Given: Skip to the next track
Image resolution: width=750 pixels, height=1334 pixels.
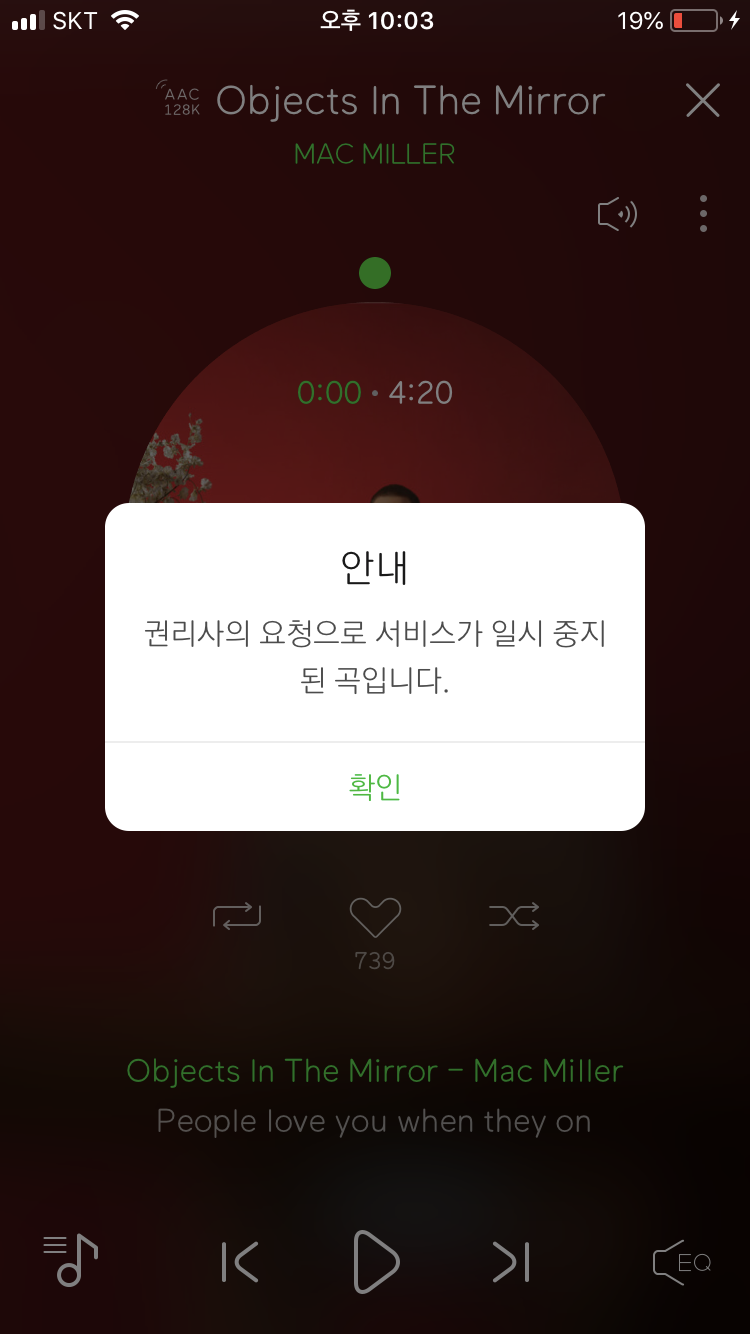Looking at the screenshot, I should click(x=511, y=1262).
